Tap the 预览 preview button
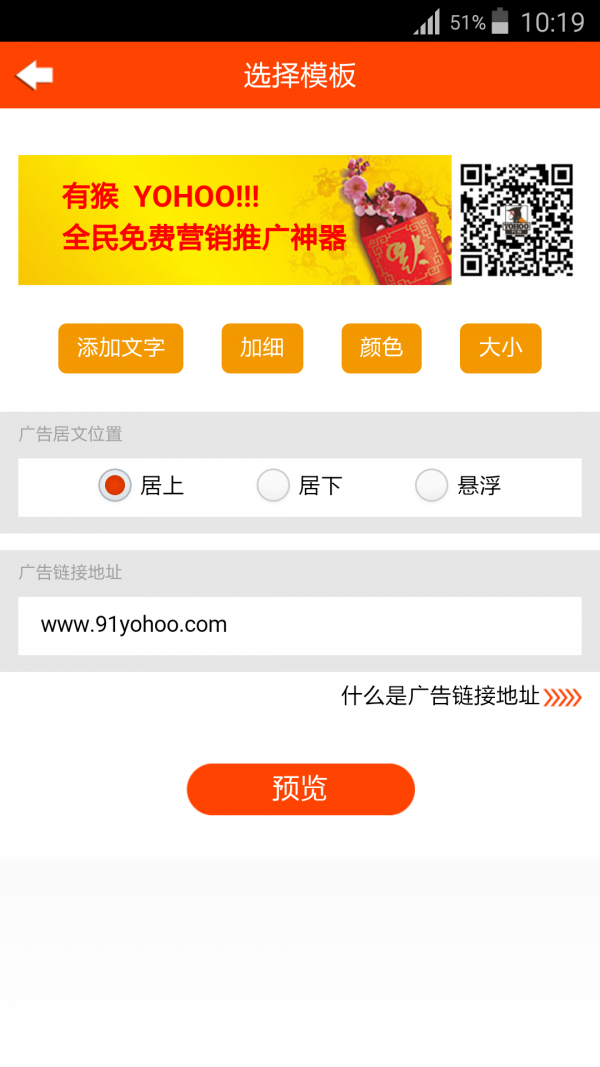This screenshot has height=1067, width=600. [300, 789]
